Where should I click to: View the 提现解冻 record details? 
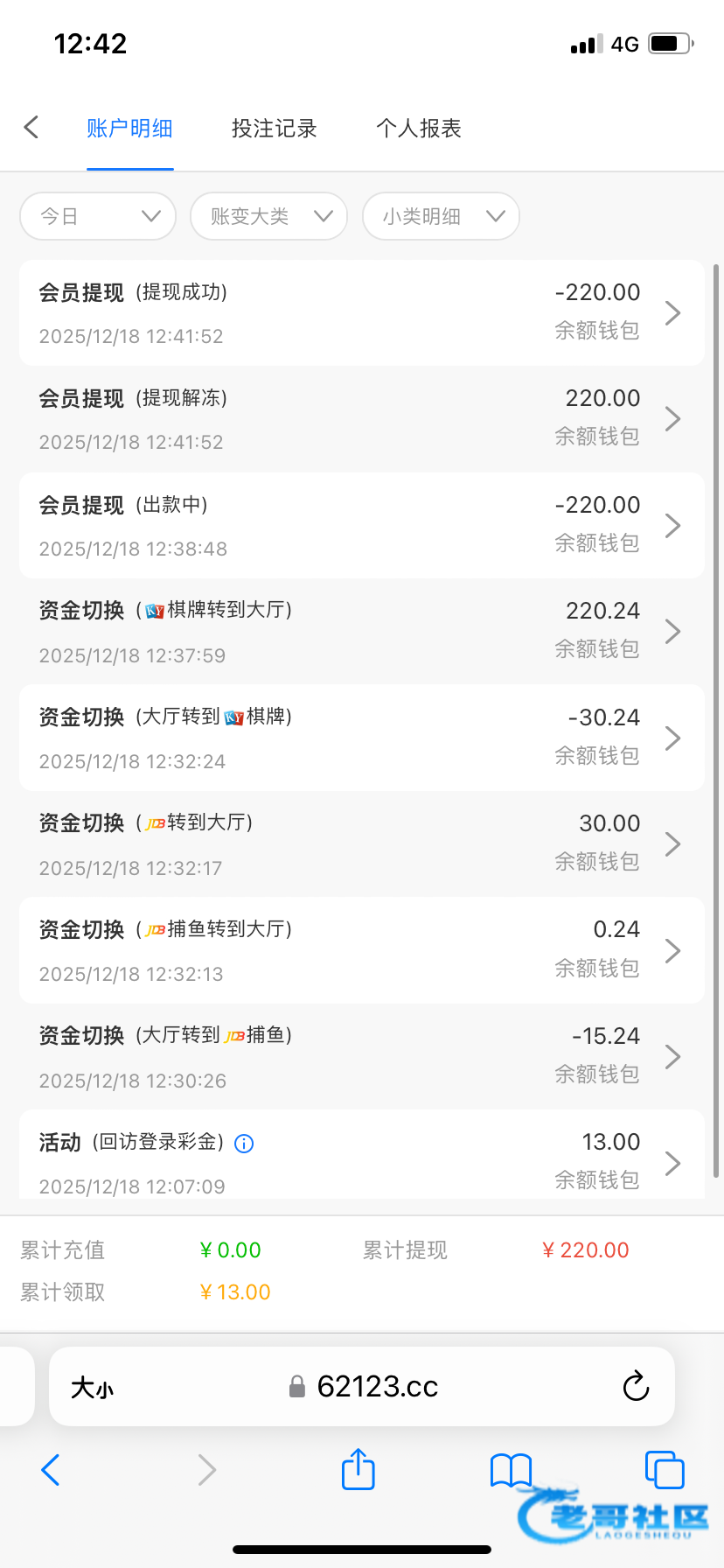tap(362, 419)
